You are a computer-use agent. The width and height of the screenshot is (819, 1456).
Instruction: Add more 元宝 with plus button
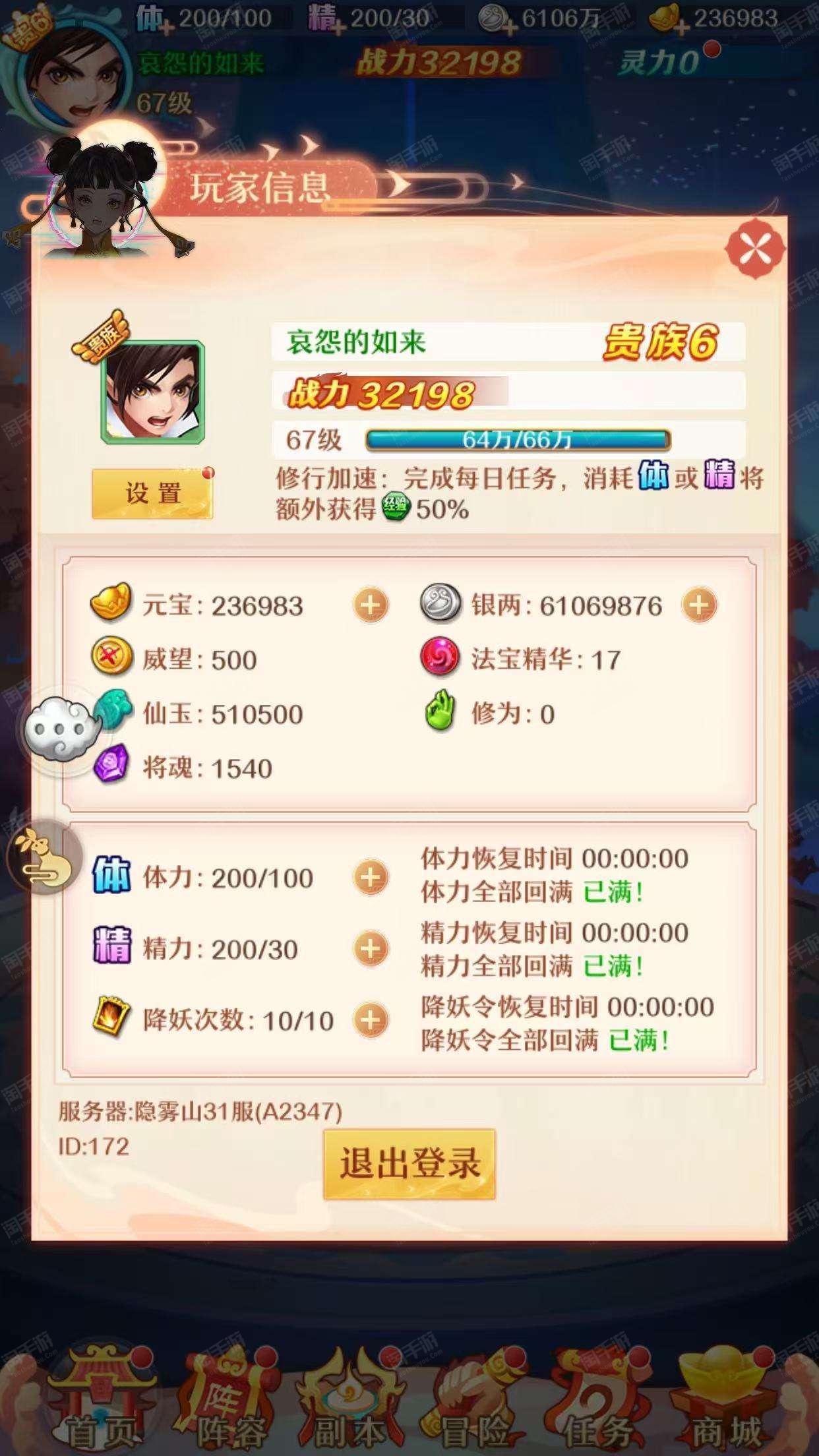371,605
